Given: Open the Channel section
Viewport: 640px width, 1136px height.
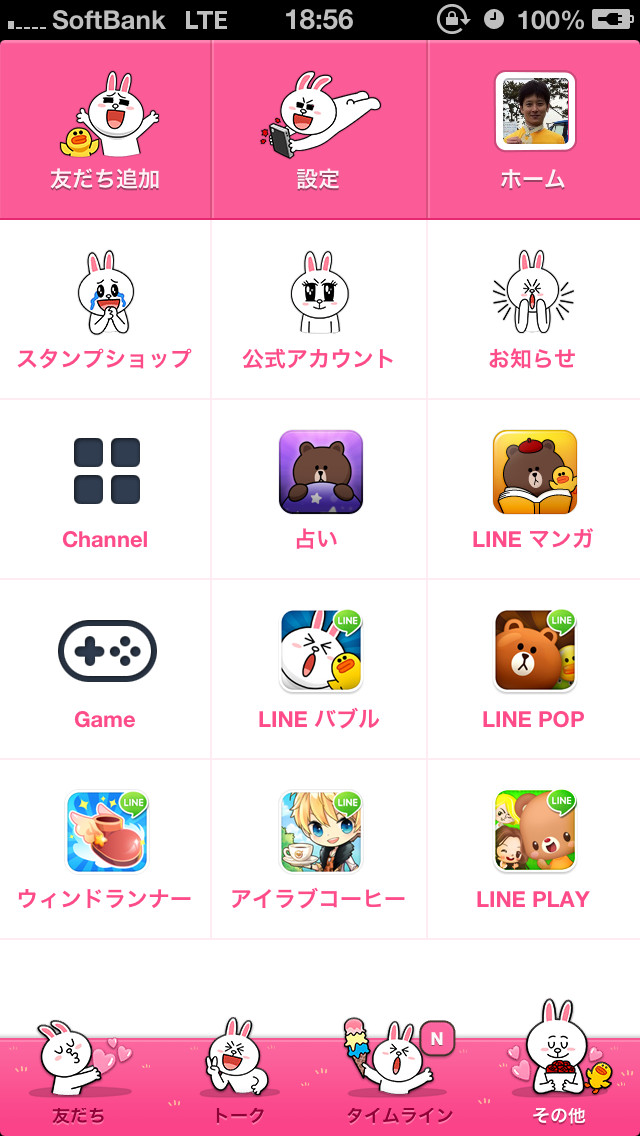Looking at the screenshot, I should tap(105, 488).
